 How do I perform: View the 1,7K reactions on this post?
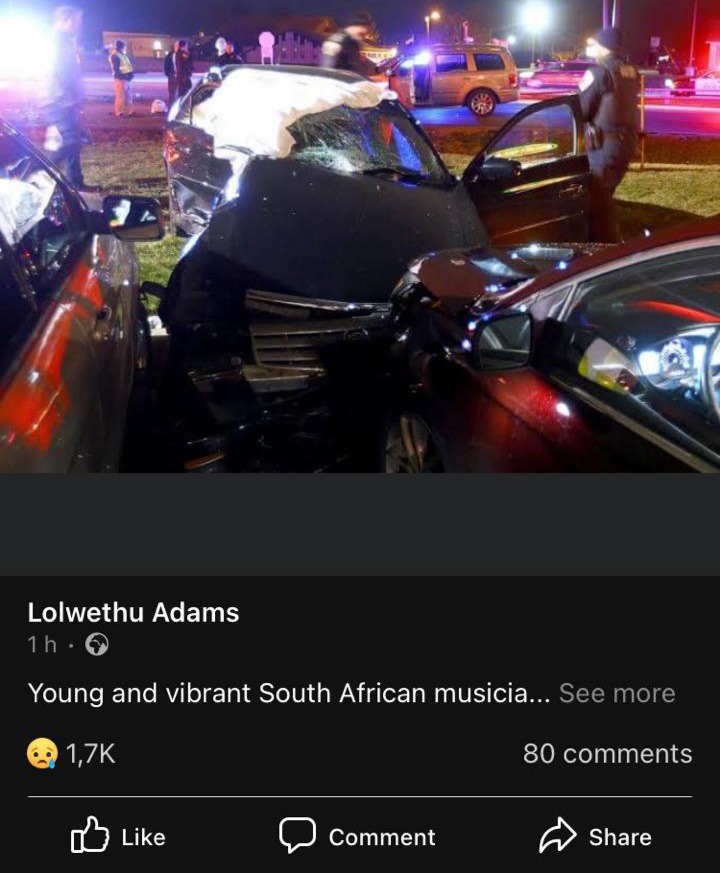[x=72, y=753]
